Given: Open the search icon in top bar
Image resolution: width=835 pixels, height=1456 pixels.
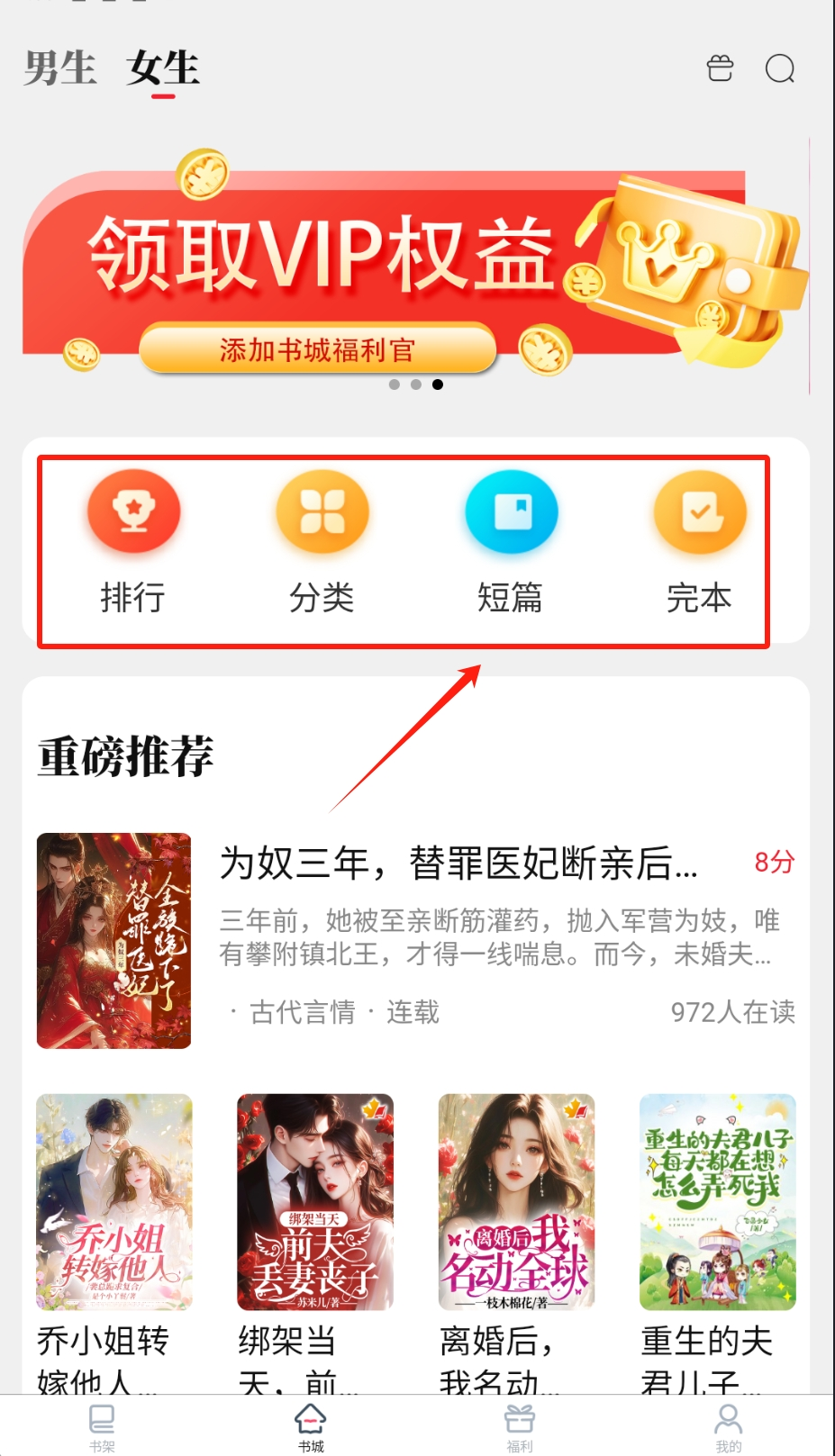Looking at the screenshot, I should (x=780, y=68).
